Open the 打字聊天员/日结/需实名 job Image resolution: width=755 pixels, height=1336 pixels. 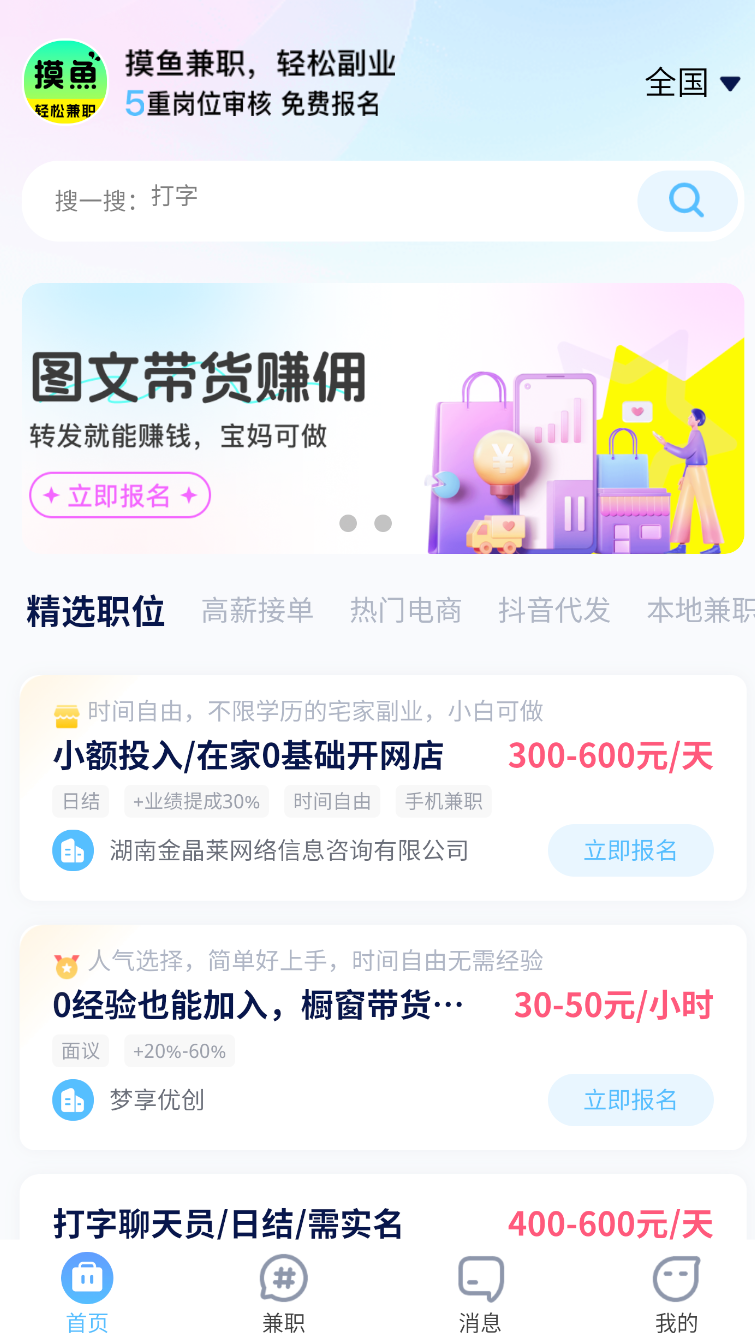(228, 1222)
